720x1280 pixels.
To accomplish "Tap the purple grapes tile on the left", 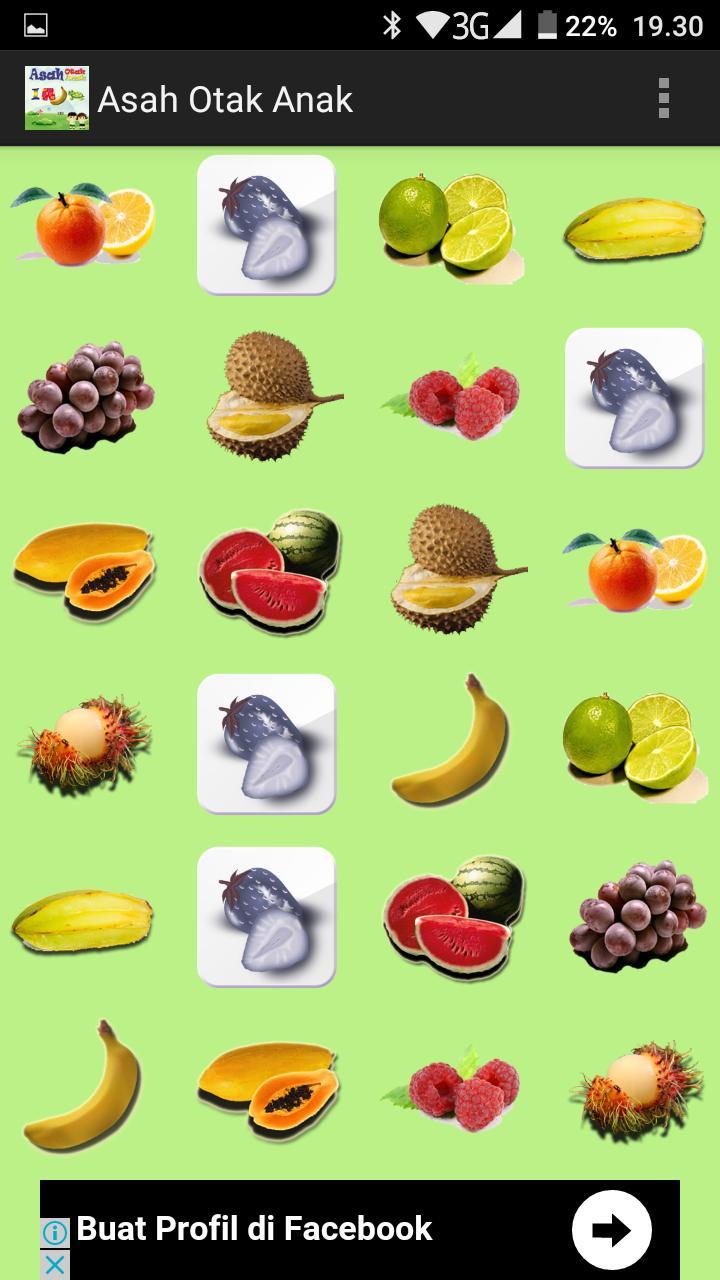I will [x=85, y=397].
